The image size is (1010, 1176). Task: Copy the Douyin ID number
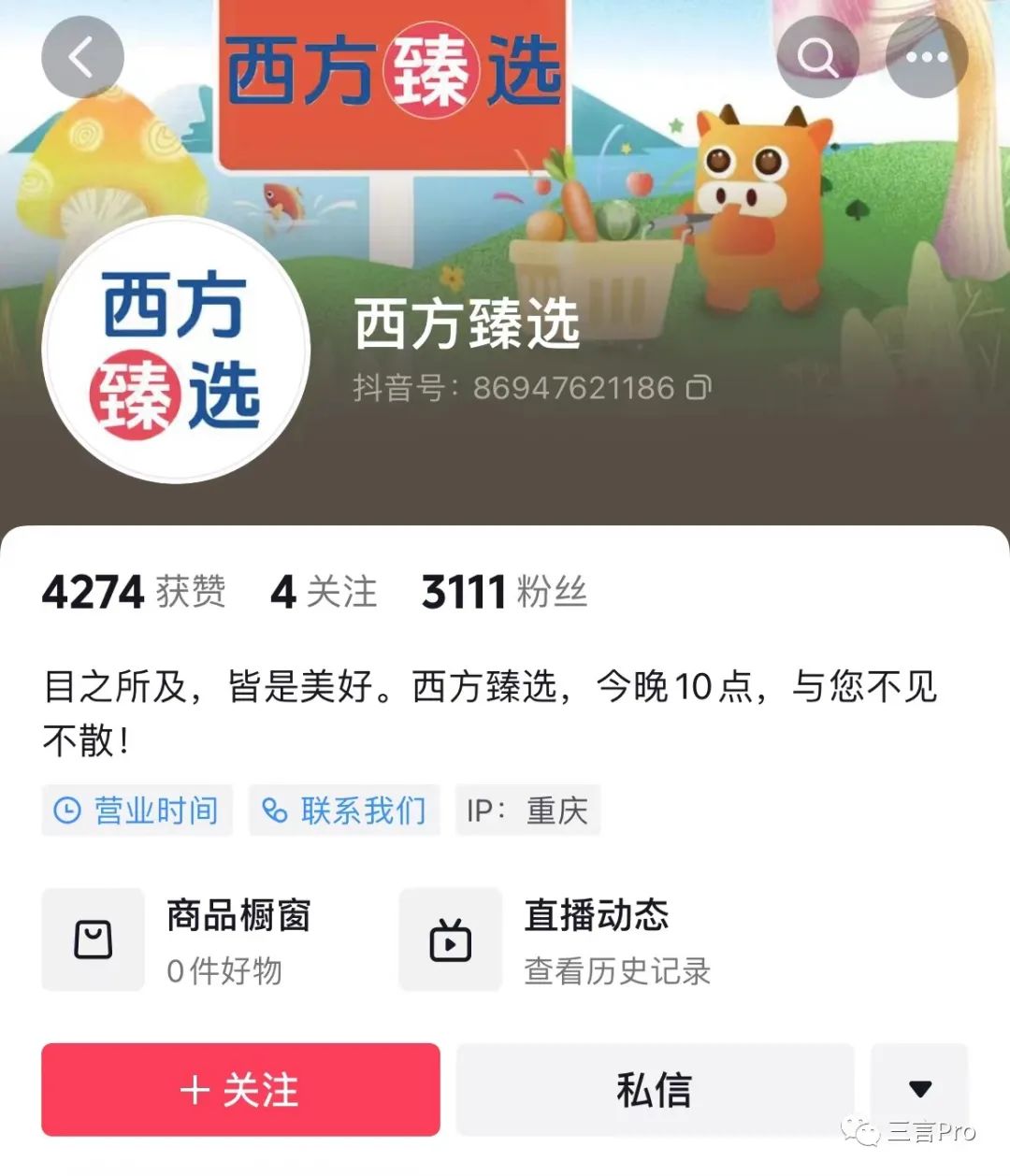click(700, 387)
